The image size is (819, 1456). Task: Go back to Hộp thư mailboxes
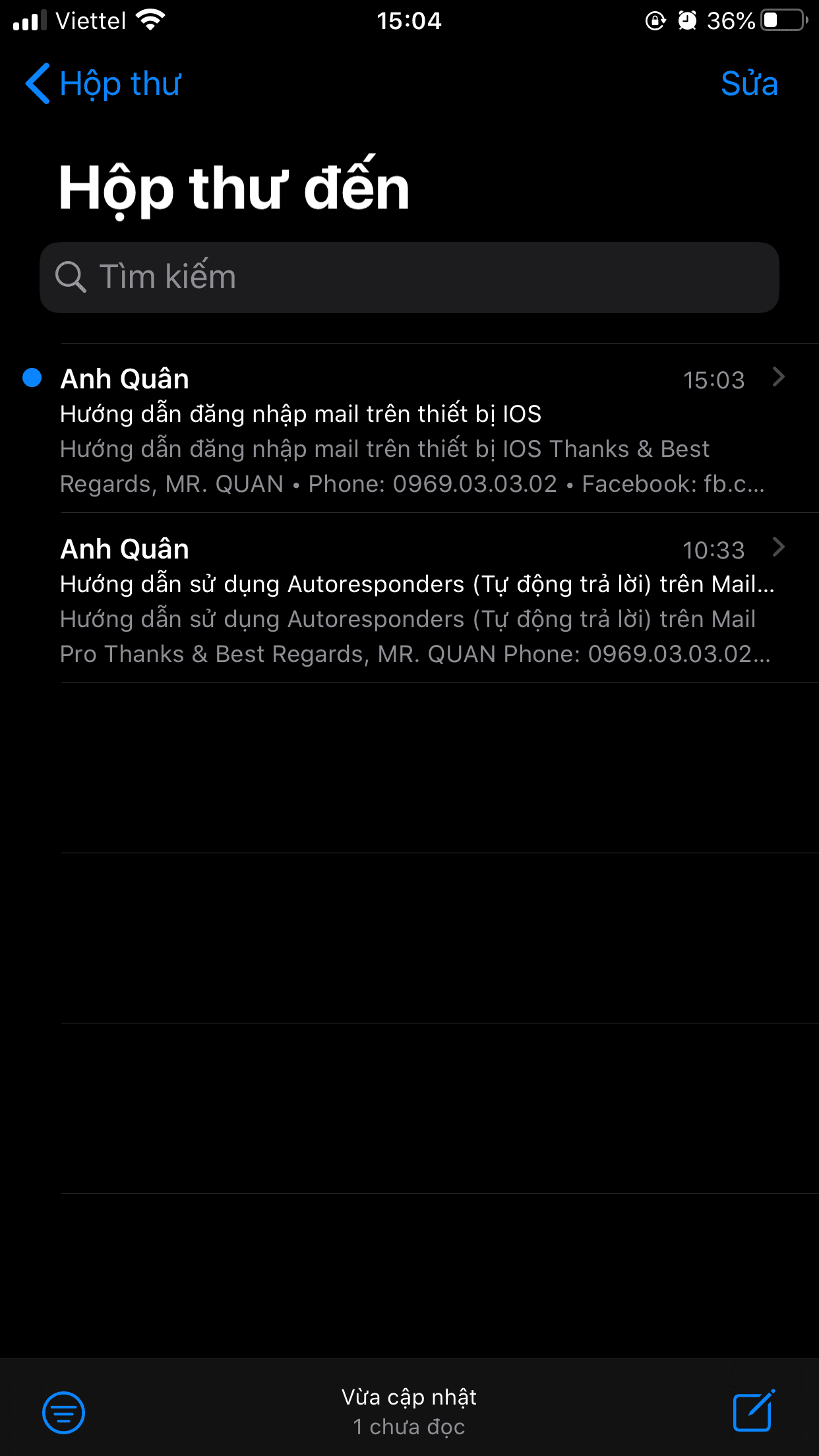pos(103,84)
